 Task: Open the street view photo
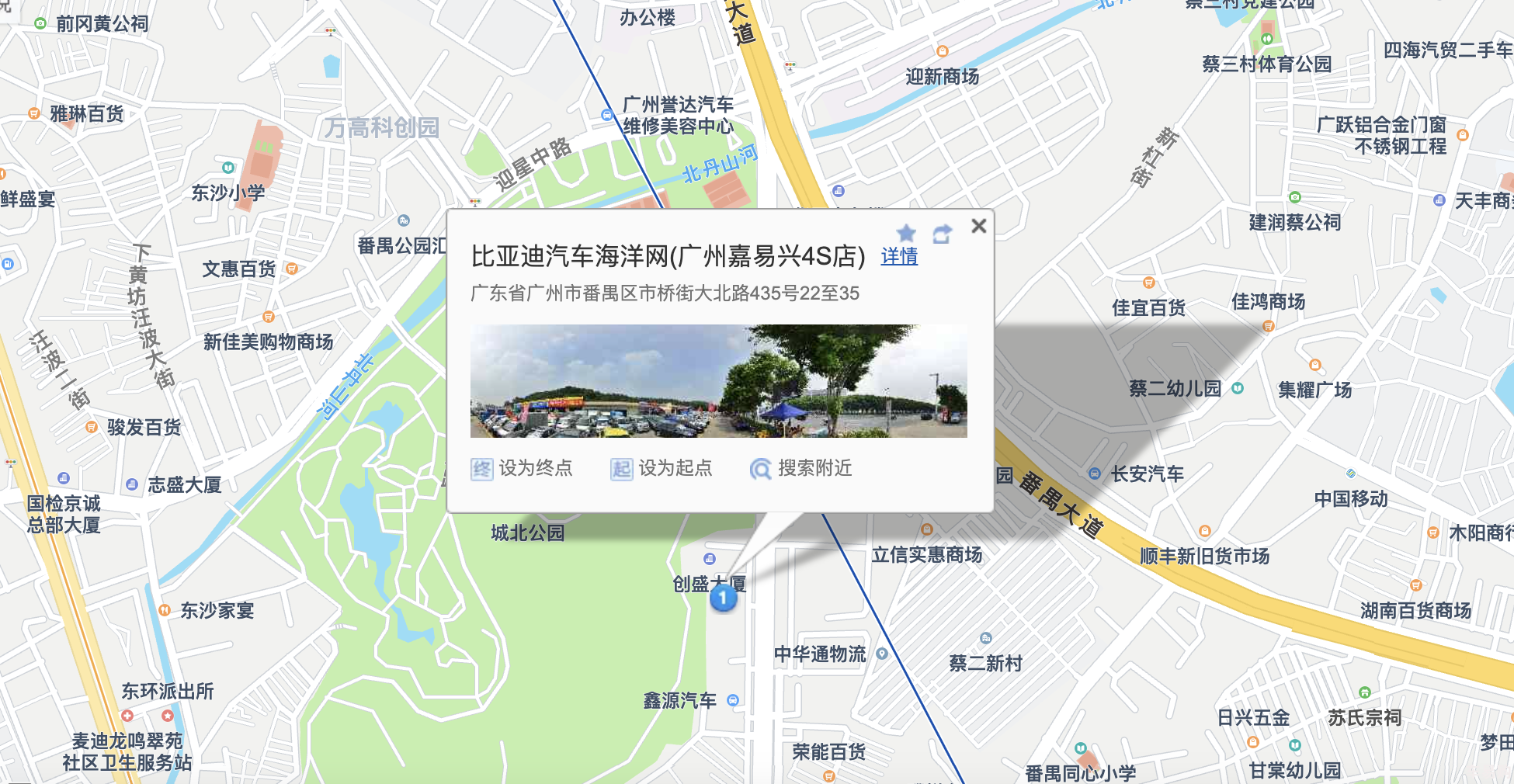coord(718,381)
